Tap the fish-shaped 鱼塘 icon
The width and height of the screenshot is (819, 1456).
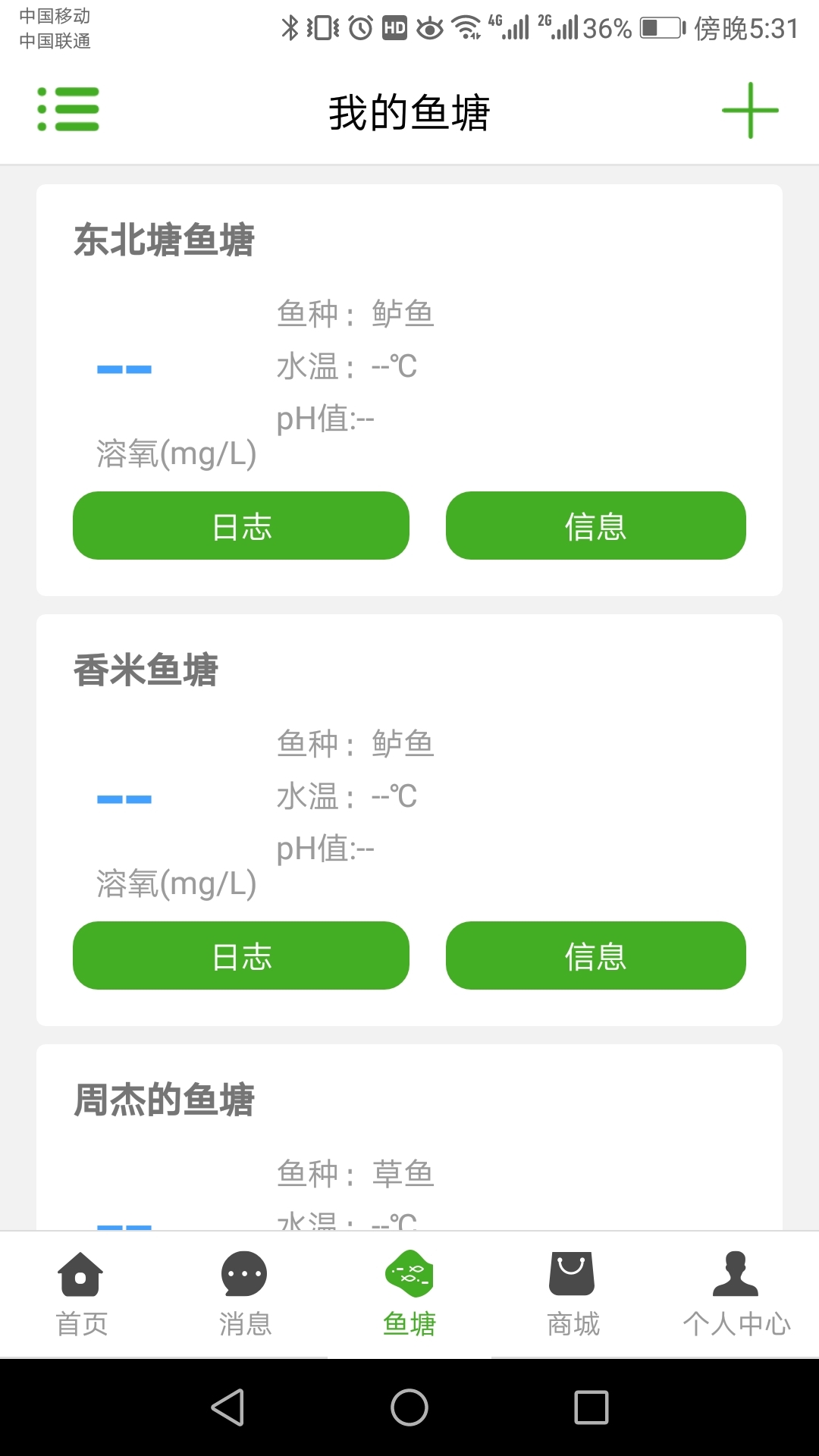pyautogui.click(x=409, y=1274)
